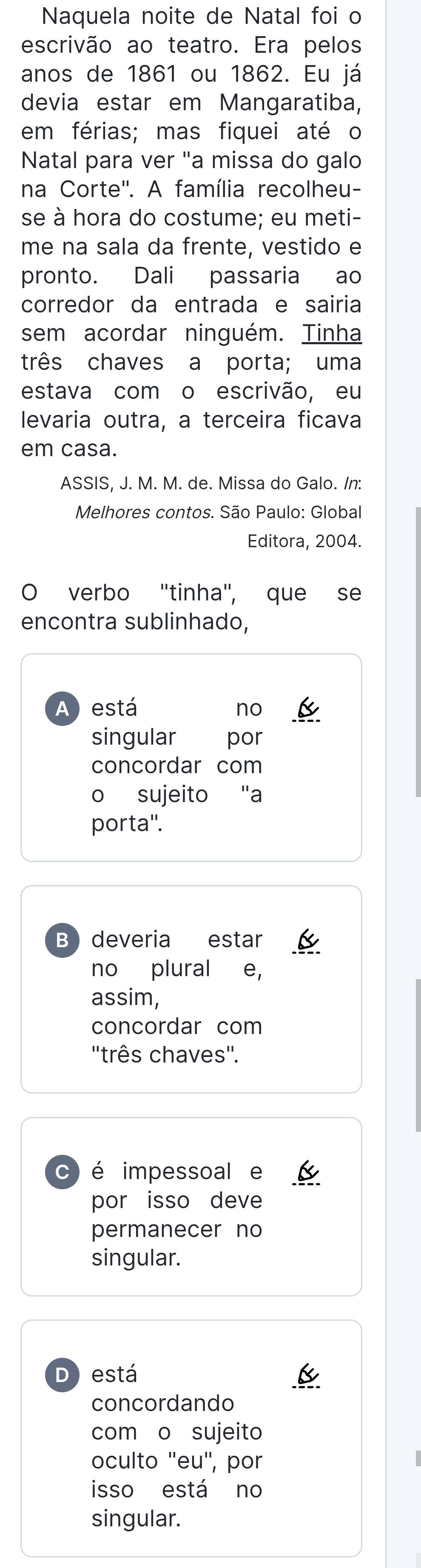
Task: Cross out alternative C using its icon
Action: click(x=307, y=1173)
